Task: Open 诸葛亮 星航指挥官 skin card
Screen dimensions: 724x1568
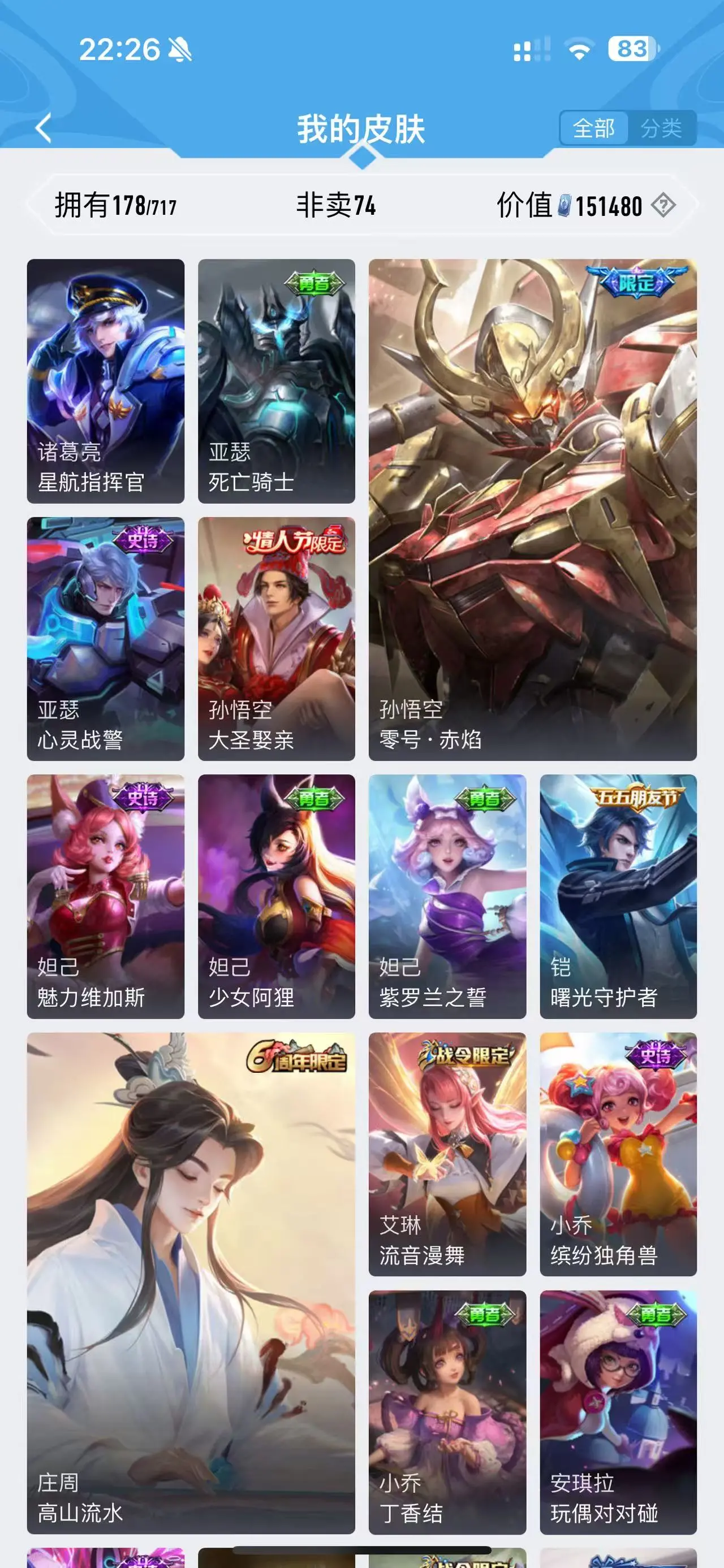Action: [105, 381]
